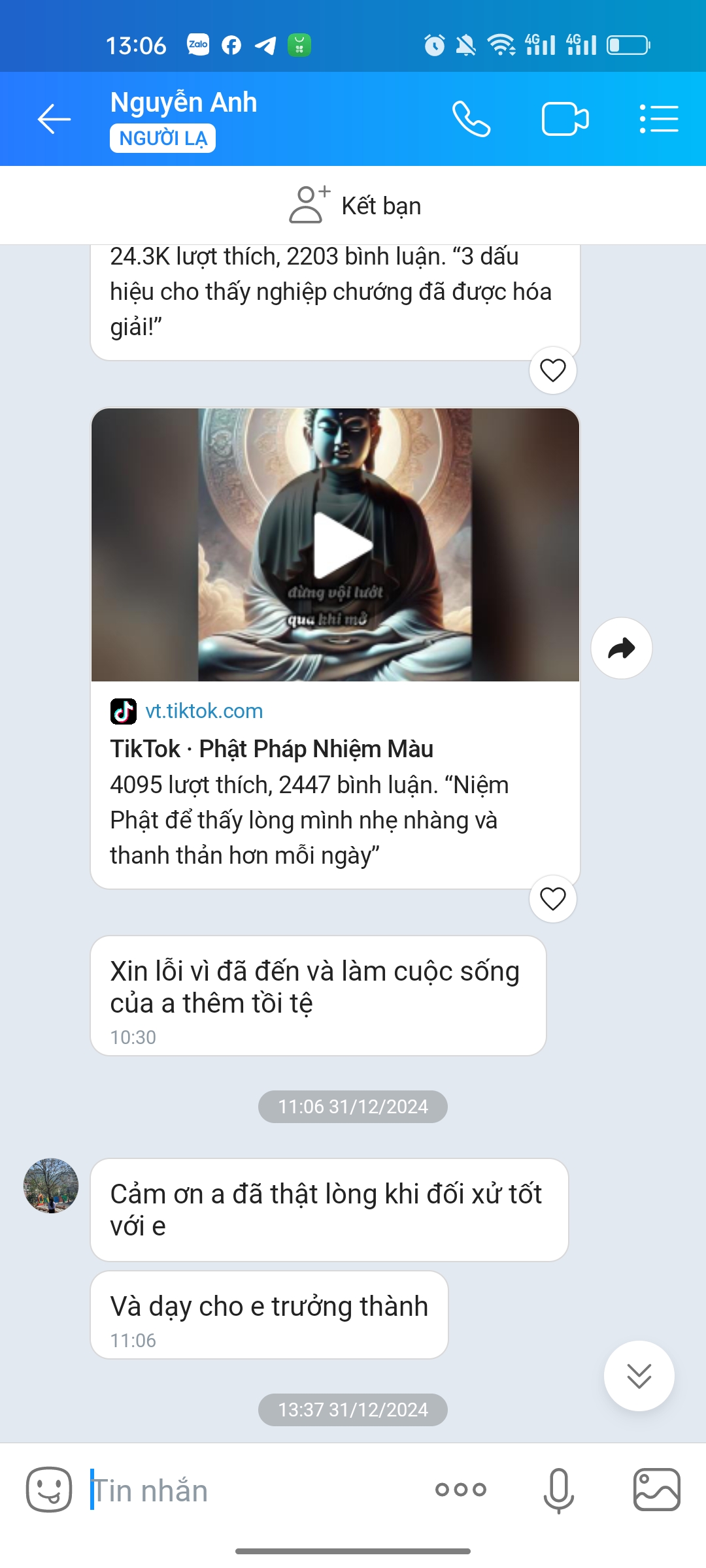
Task: Open Nguyễn Anh's profile picture
Action: click(51, 1186)
